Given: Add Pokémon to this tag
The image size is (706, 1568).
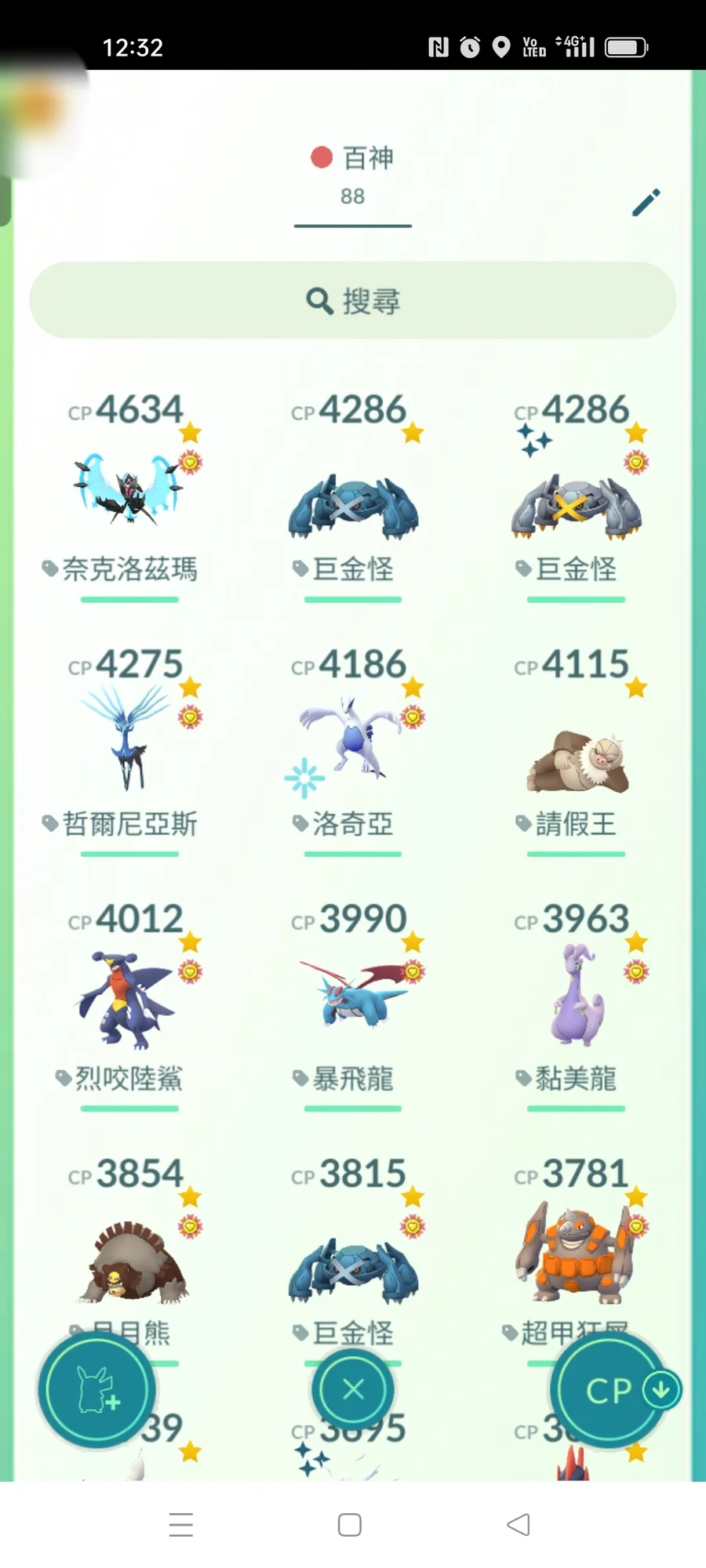Looking at the screenshot, I should (x=96, y=1389).
